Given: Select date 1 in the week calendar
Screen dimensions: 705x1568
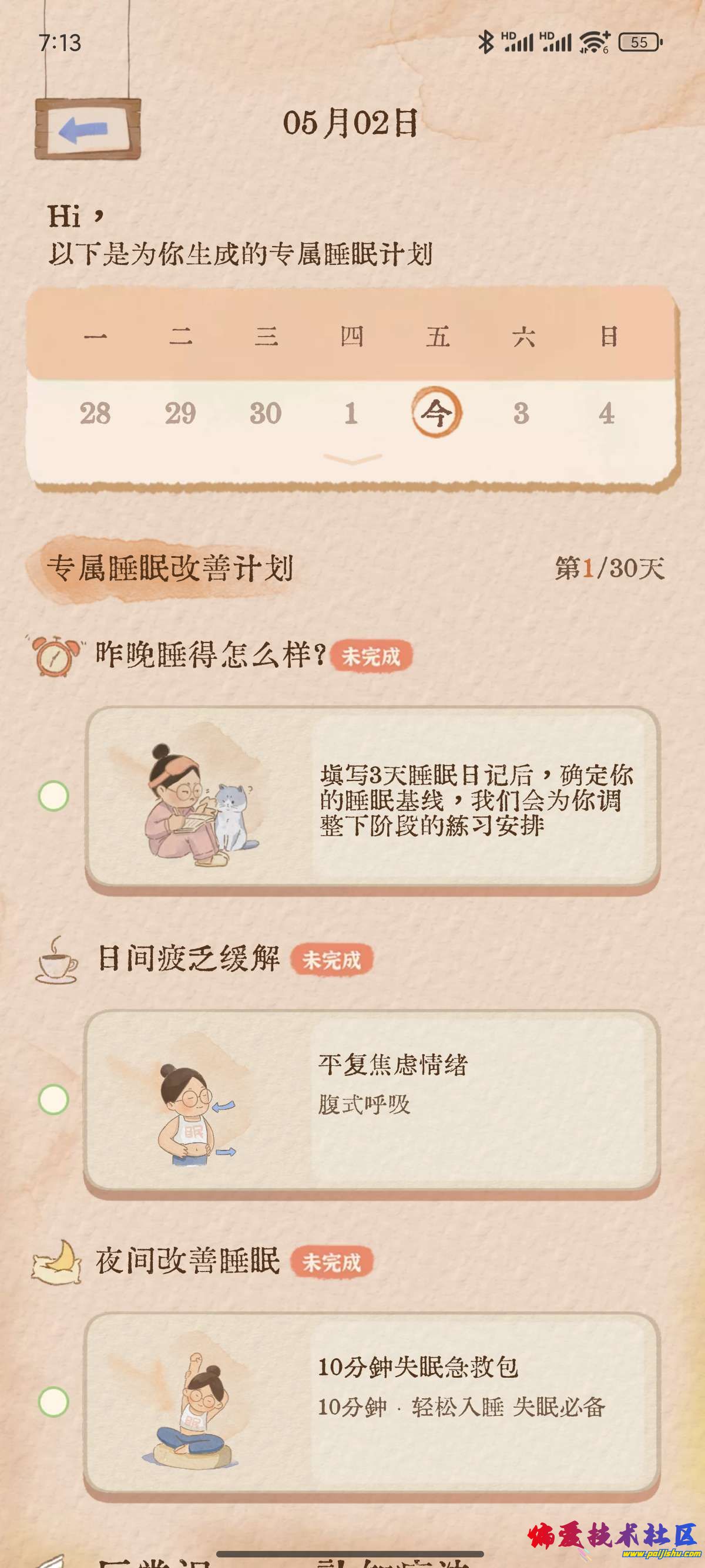Looking at the screenshot, I should pyautogui.click(x=351, y=414).
